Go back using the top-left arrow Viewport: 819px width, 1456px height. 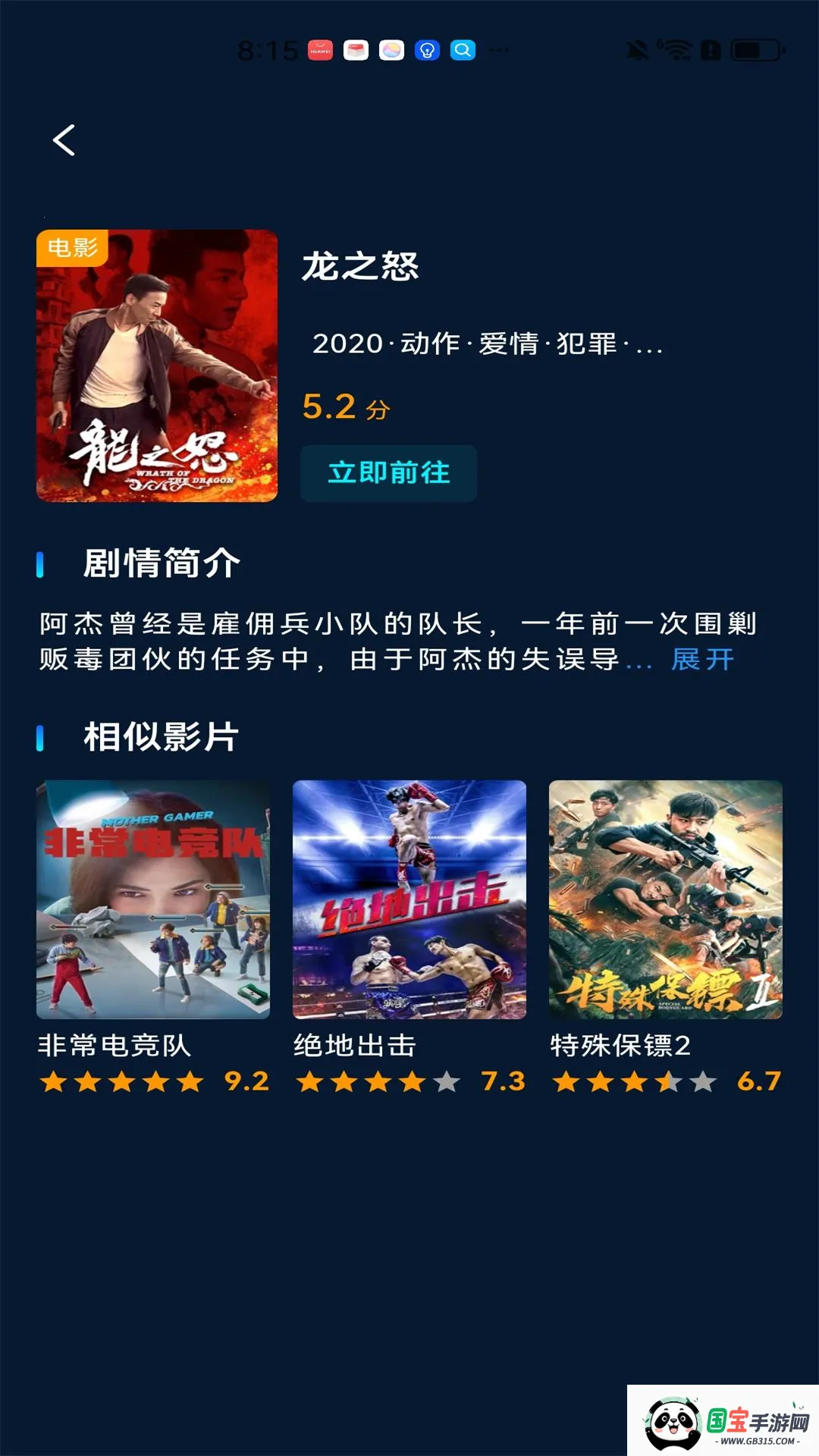point(64,140)
